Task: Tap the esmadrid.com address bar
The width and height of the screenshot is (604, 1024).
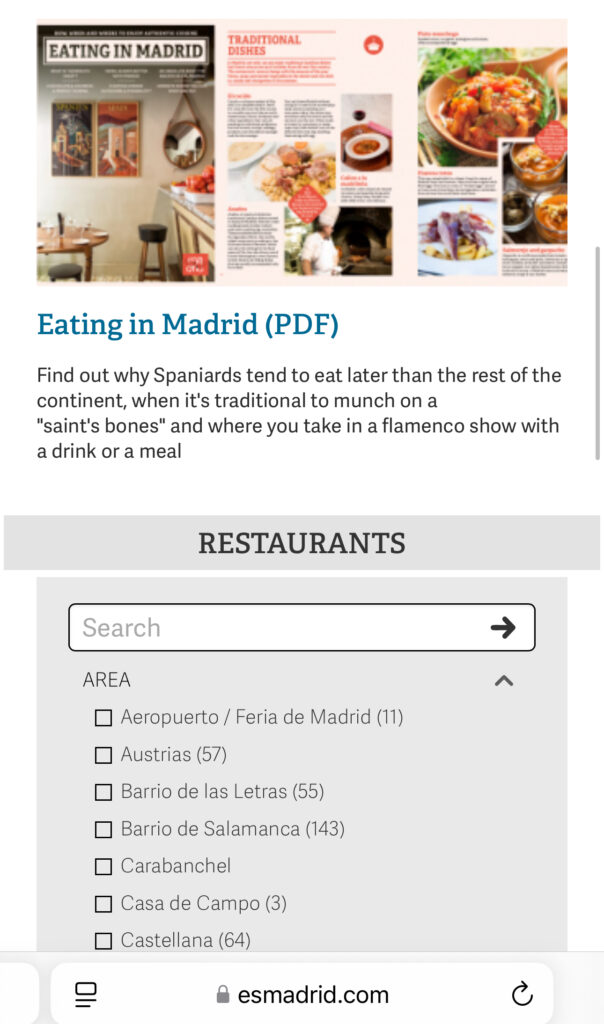Action: [302, 994]
